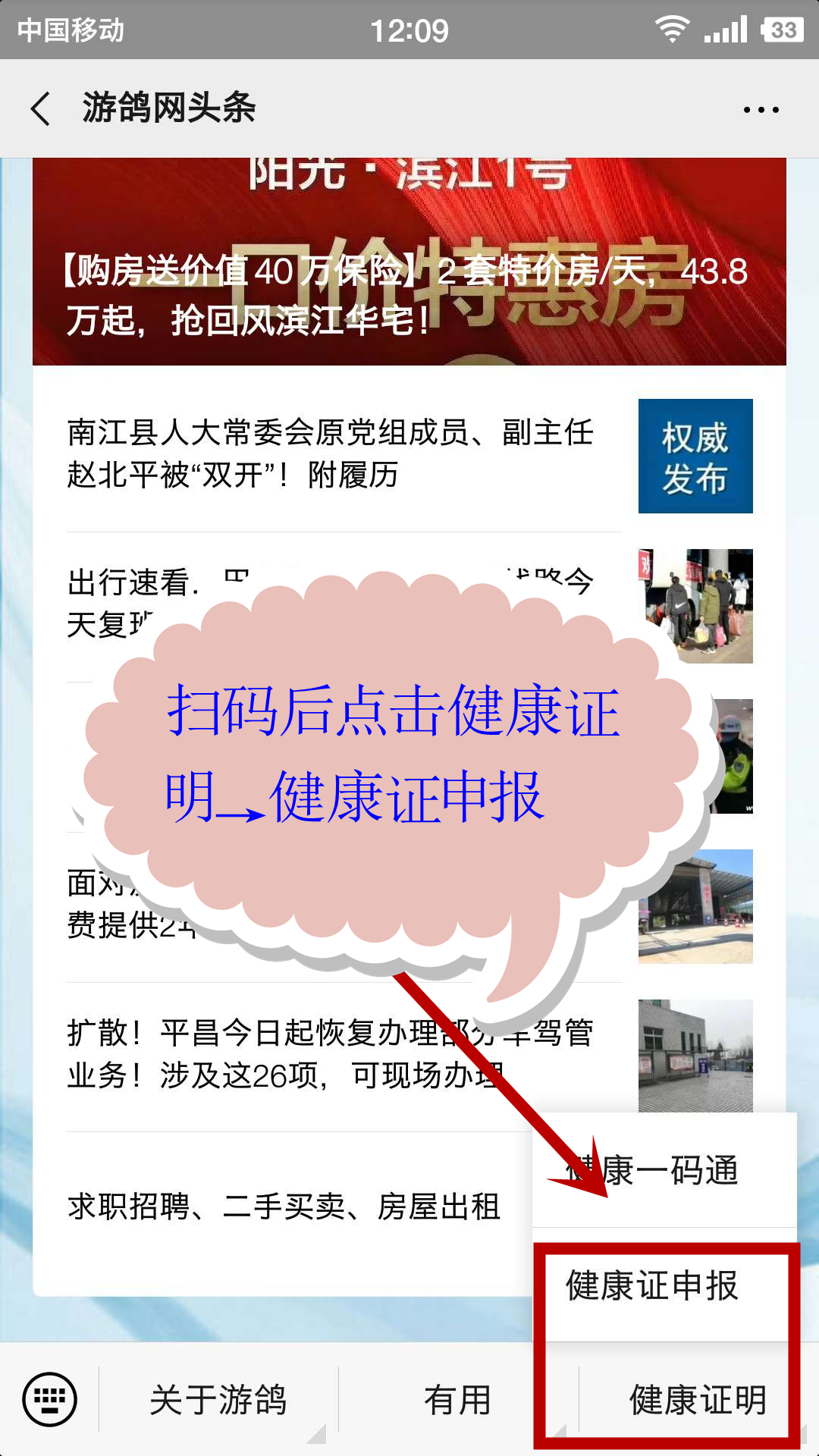The width and height of the screenshot is (819, 1456).
Task: Open the 求职招聘、二手买卖、房屋出租 article
Action: (284, 1206)
